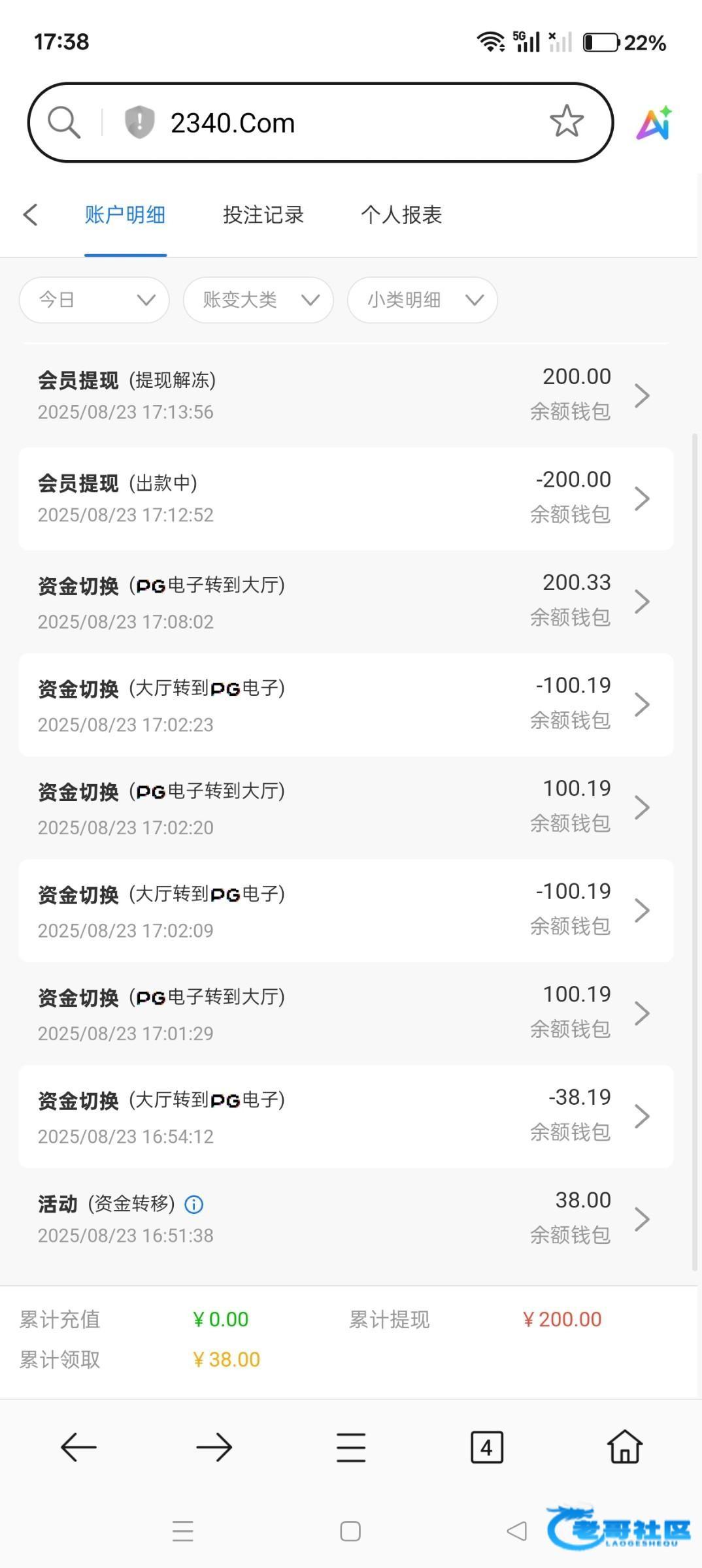The width and height of the screenshot is (702, 1568).
Task: Go to the browser home page
Action: 625,1446
